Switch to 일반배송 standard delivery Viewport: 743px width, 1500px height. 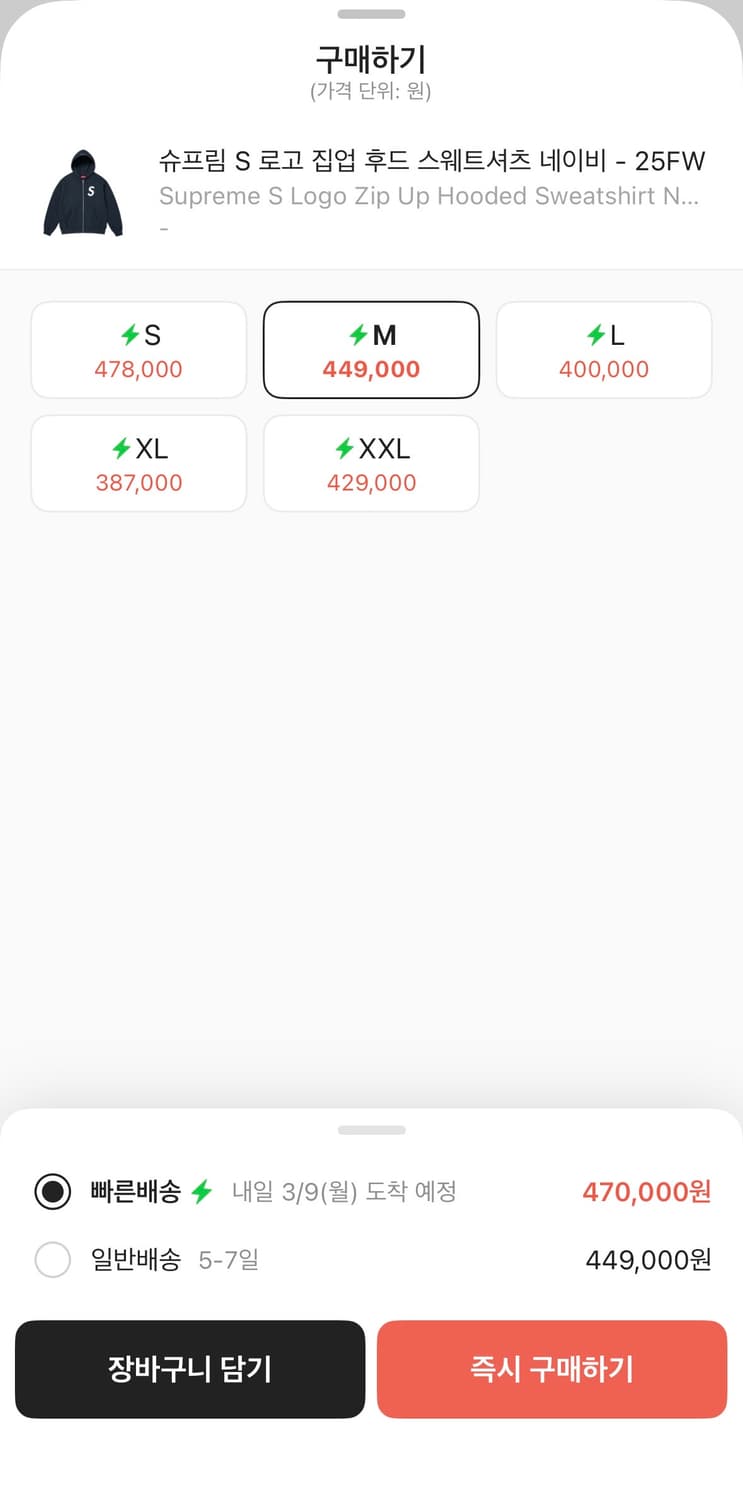(x=53, y=1259)
